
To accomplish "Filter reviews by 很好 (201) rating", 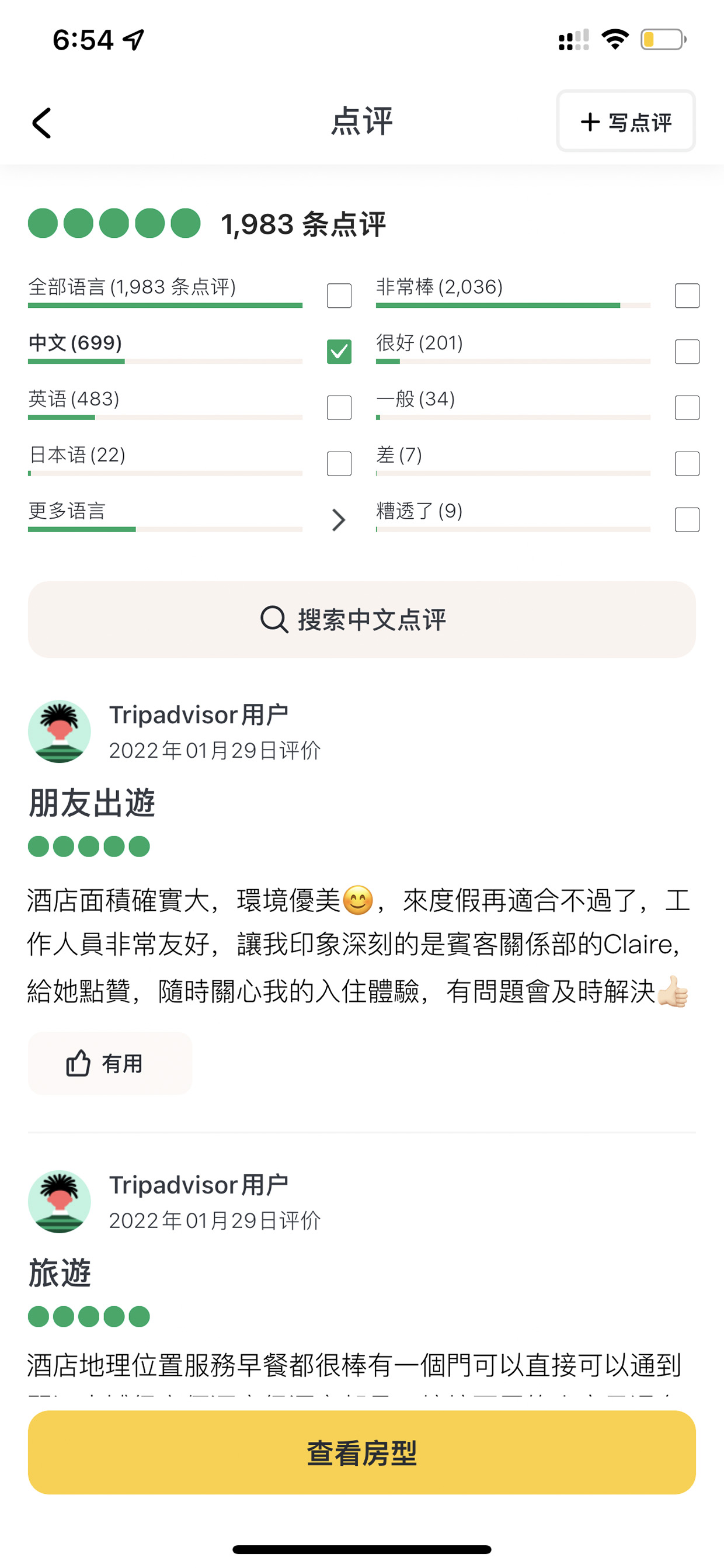I will (687, 352).
